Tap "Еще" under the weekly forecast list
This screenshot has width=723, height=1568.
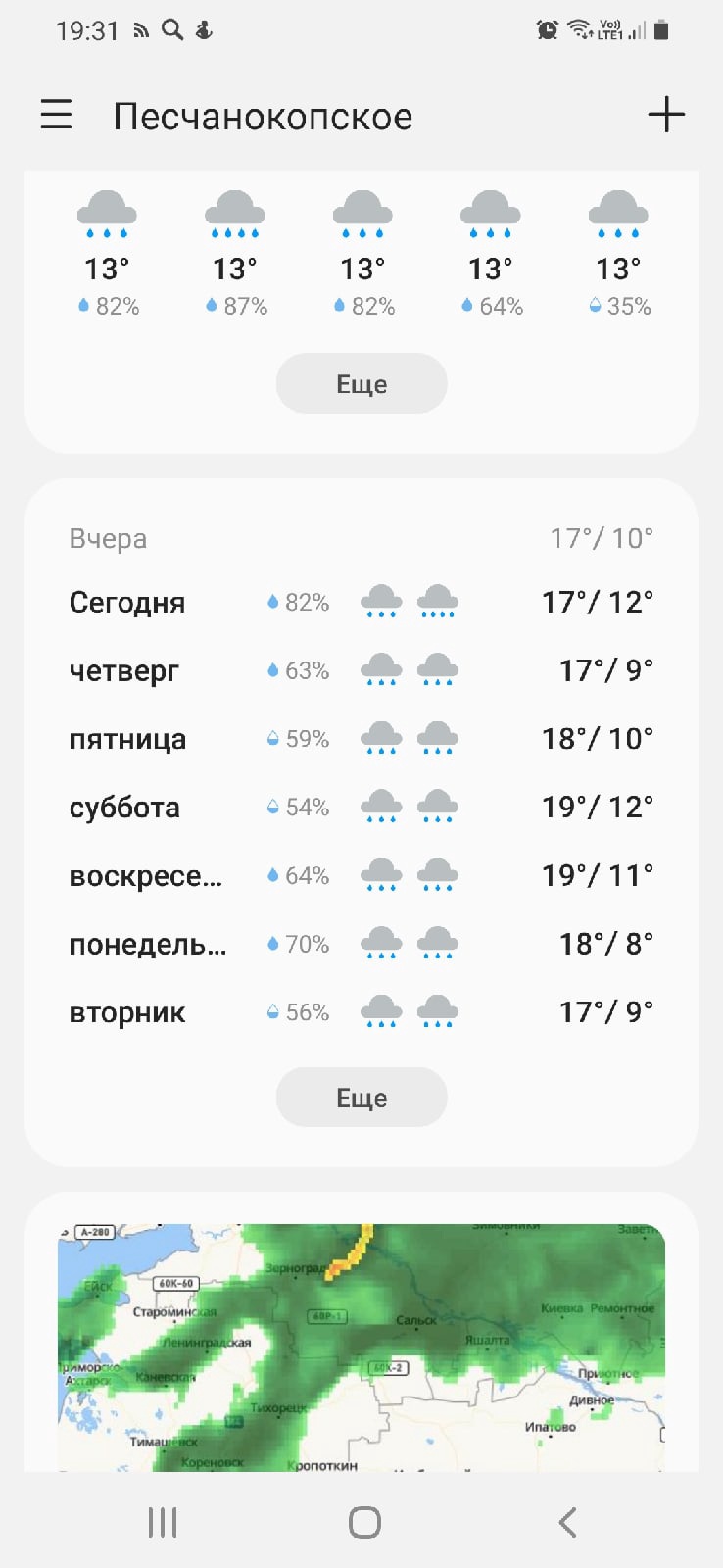coord(361,1098)
